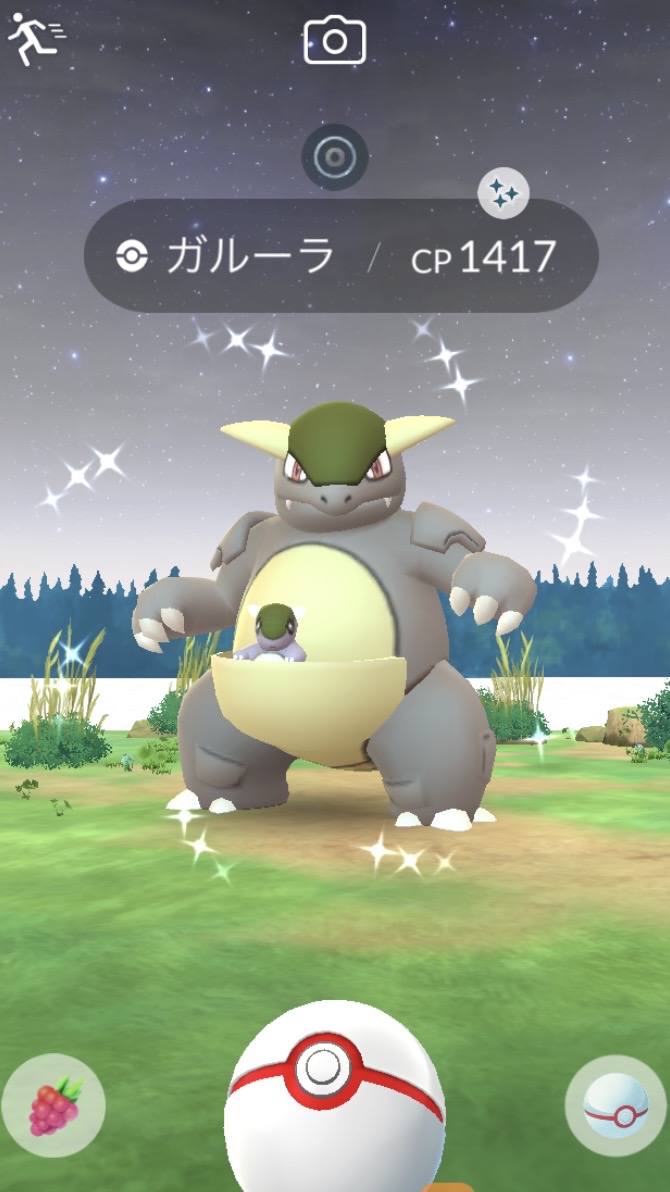Screen dimensions: 670x1192
Task: Run away from the encounter
Action: click(34, 39)
